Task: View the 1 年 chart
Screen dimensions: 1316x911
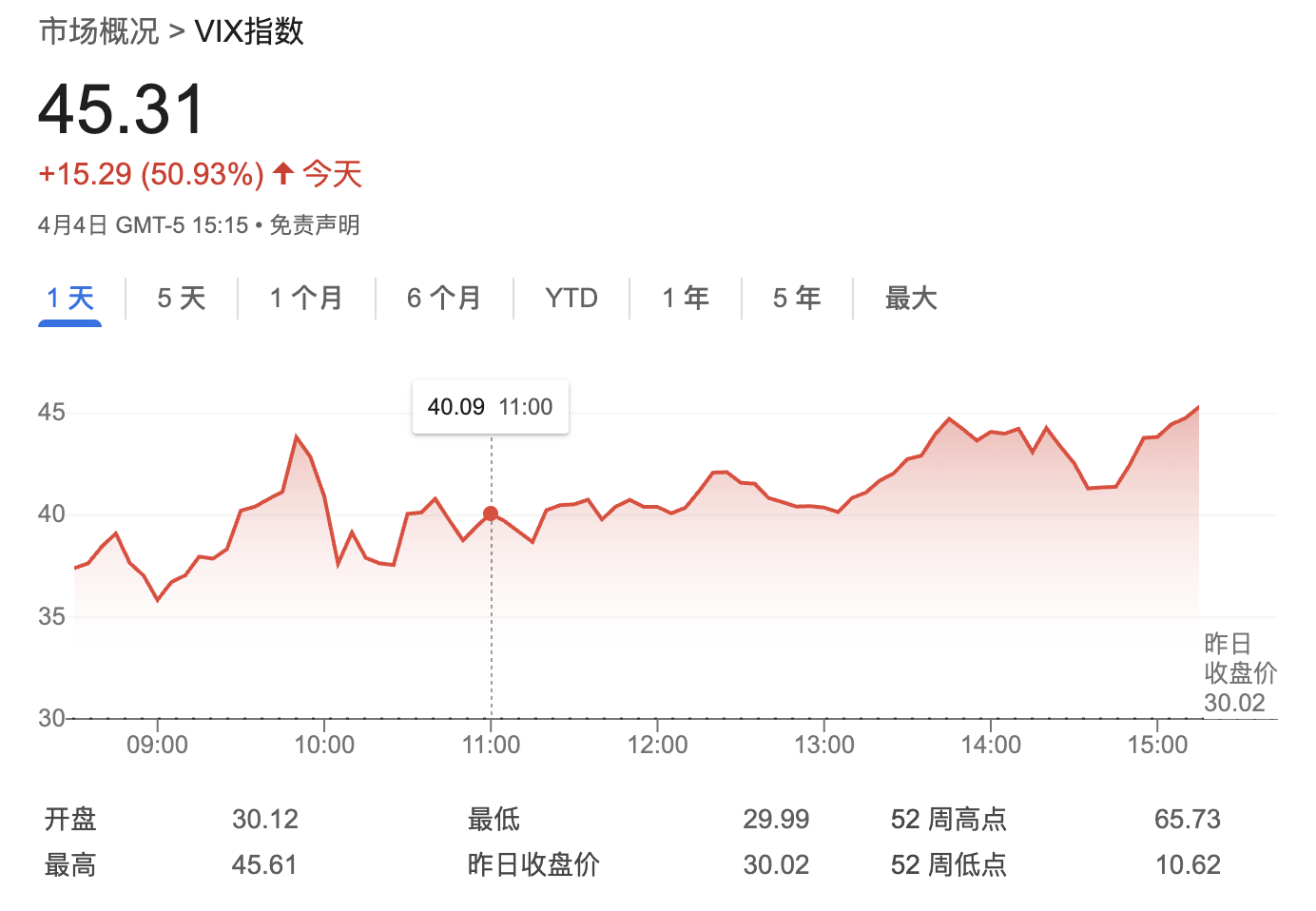Action: [685, 299]
